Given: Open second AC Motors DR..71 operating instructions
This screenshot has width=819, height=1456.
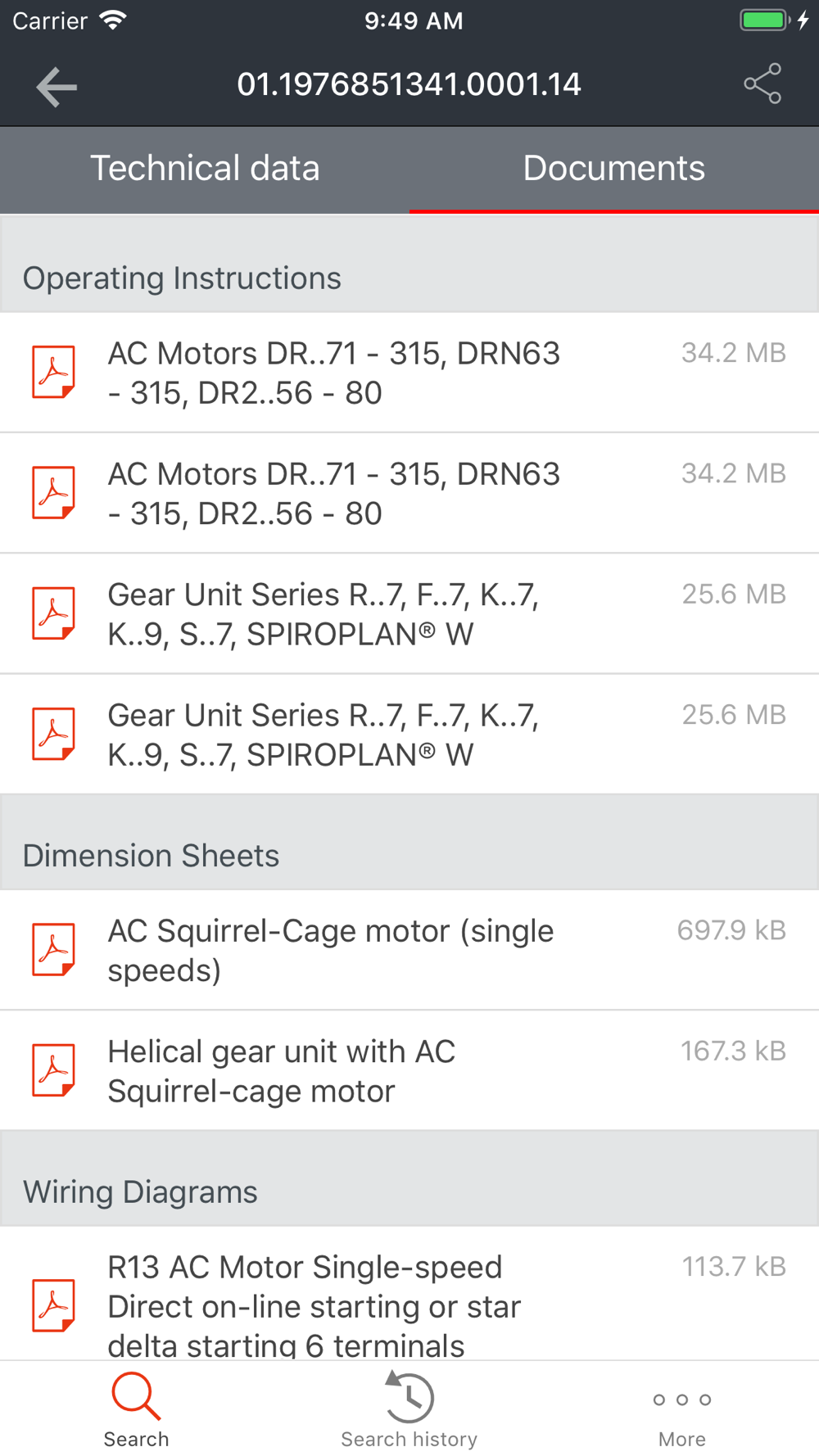Looking at the screenshot, I should click(409, 493).
